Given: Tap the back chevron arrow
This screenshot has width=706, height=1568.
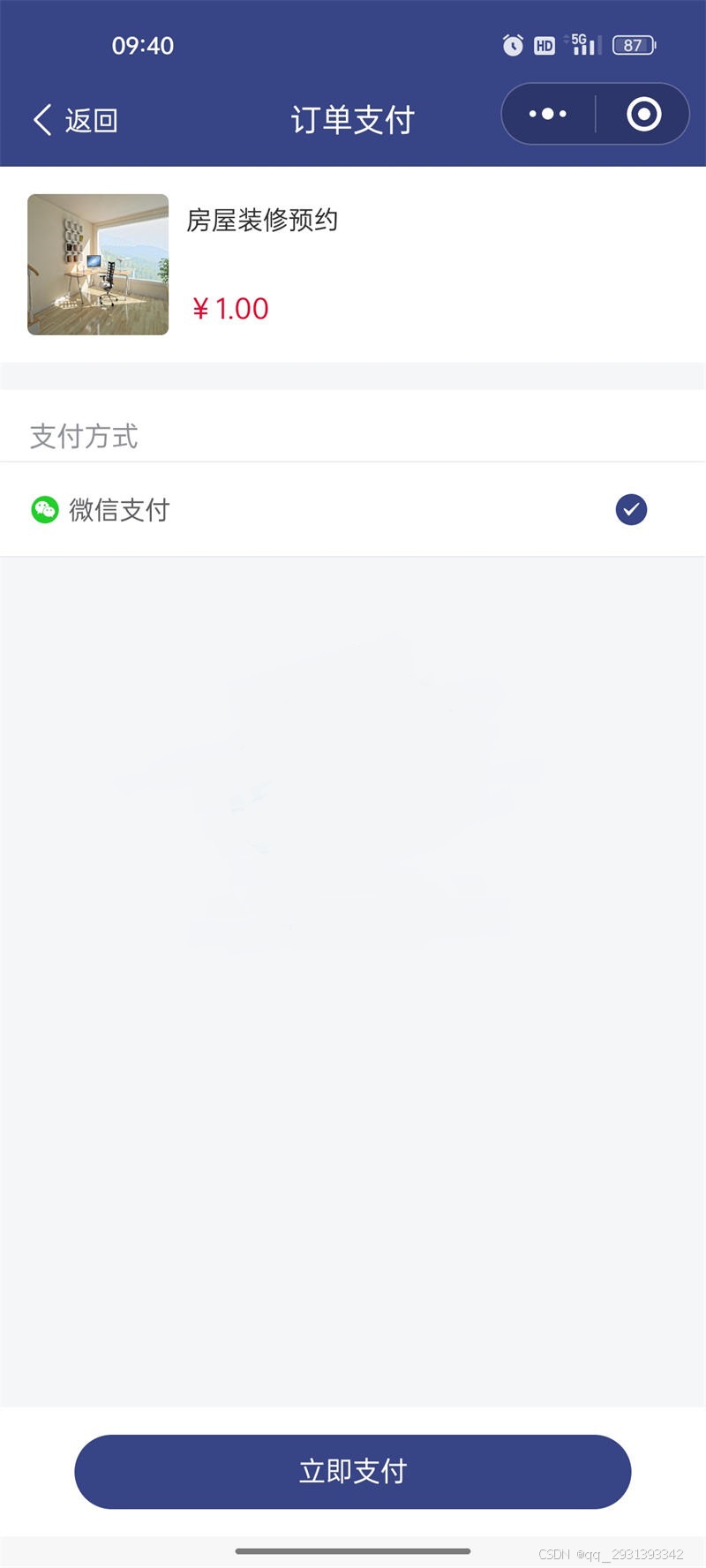Looking at the screenshot, I should point(41,120).
